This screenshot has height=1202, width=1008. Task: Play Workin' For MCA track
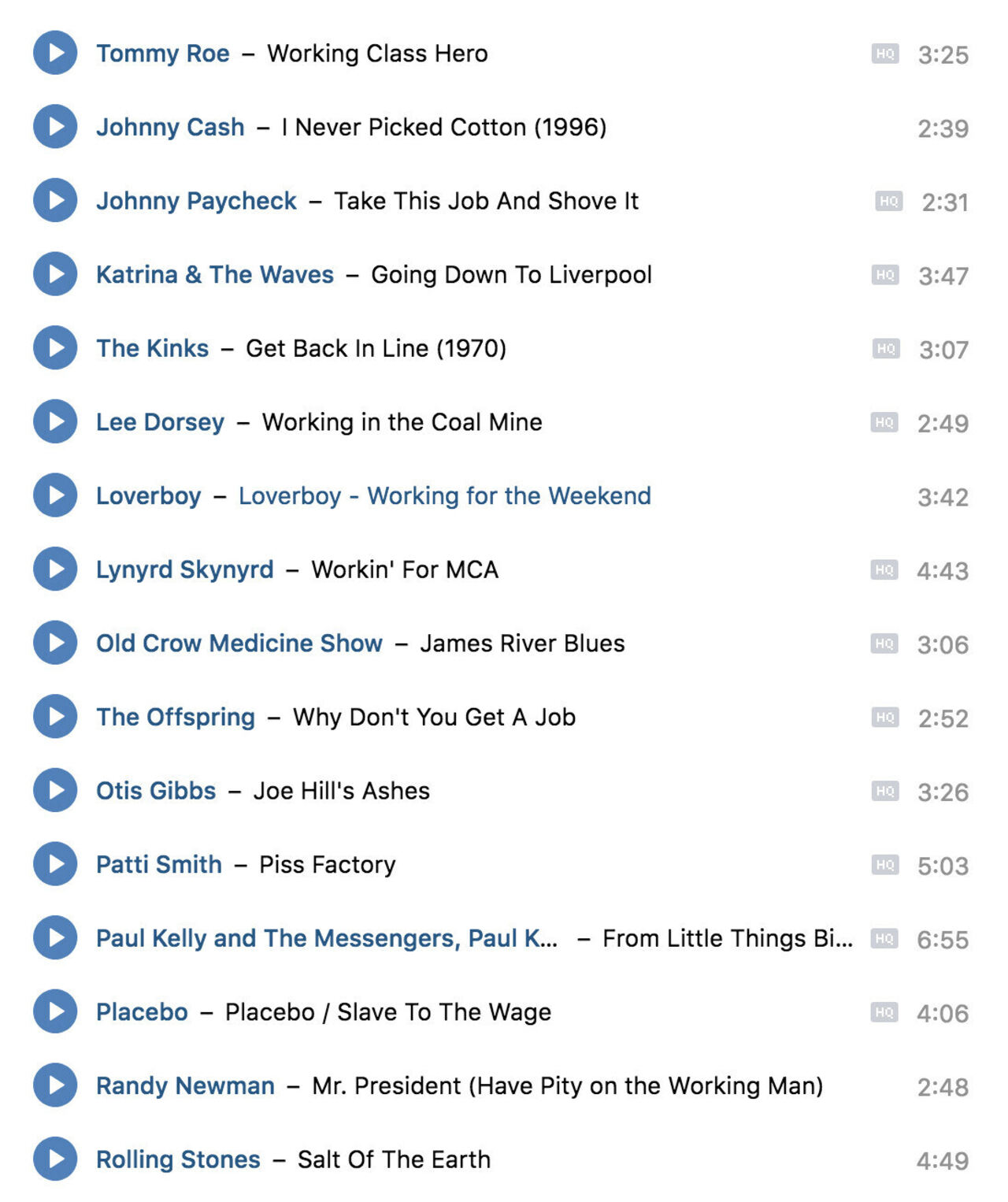tap(55, 569)
